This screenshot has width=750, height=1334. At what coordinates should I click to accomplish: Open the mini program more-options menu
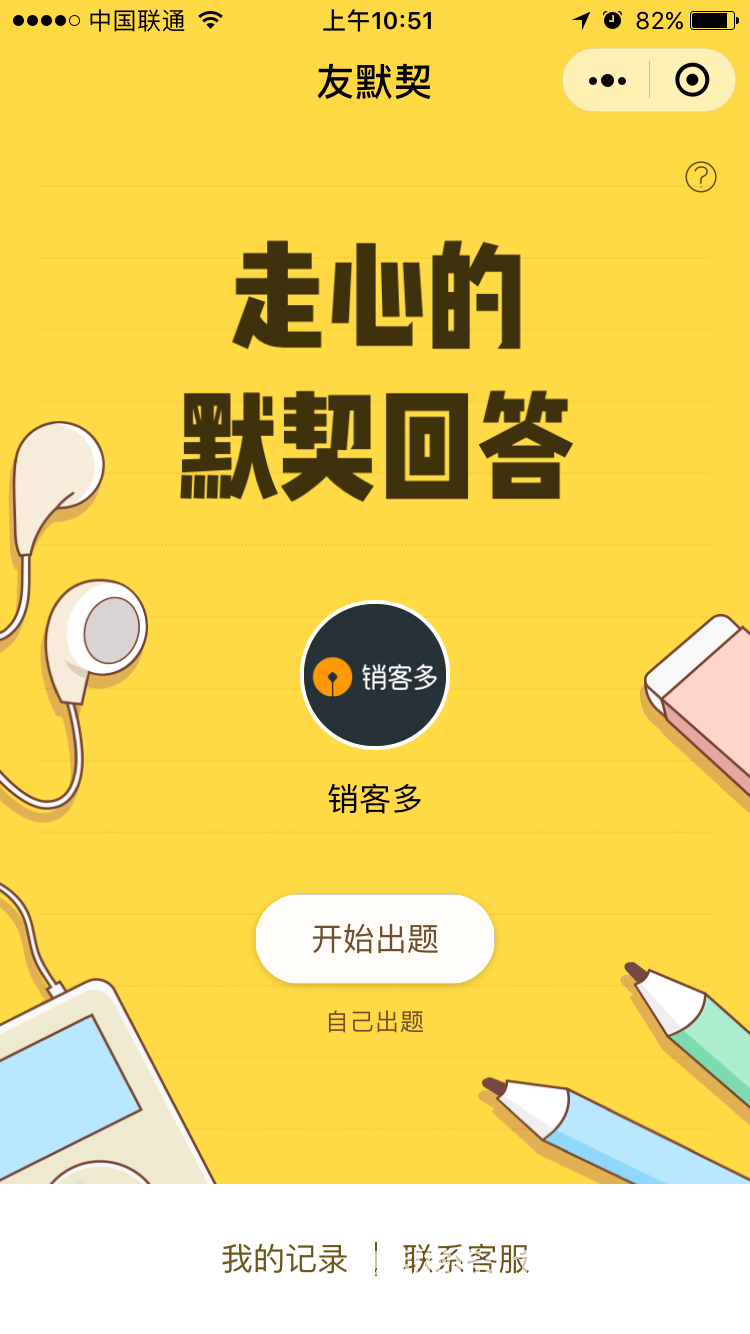(x=607, y=80)
